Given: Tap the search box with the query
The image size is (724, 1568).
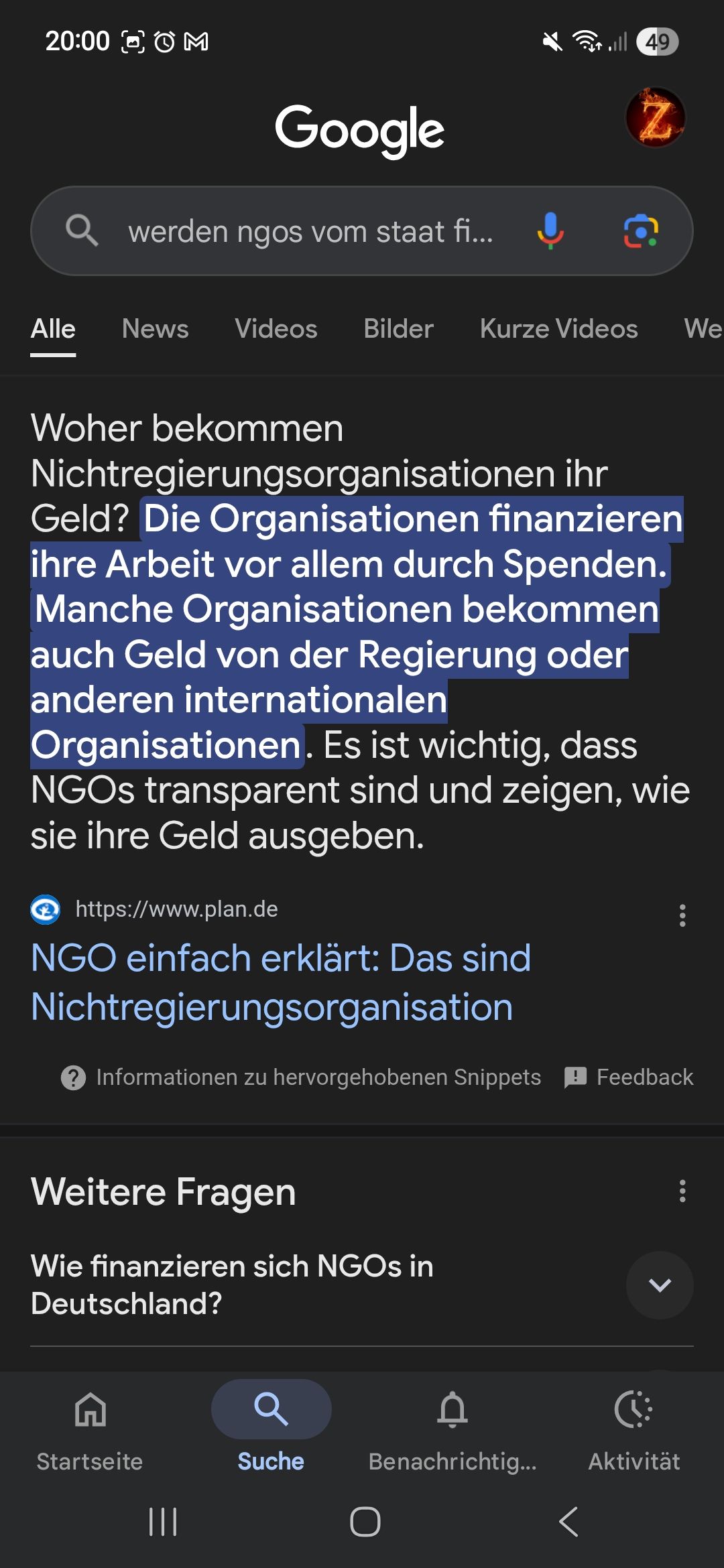Looking at the screenshot, I should [308, 232].
